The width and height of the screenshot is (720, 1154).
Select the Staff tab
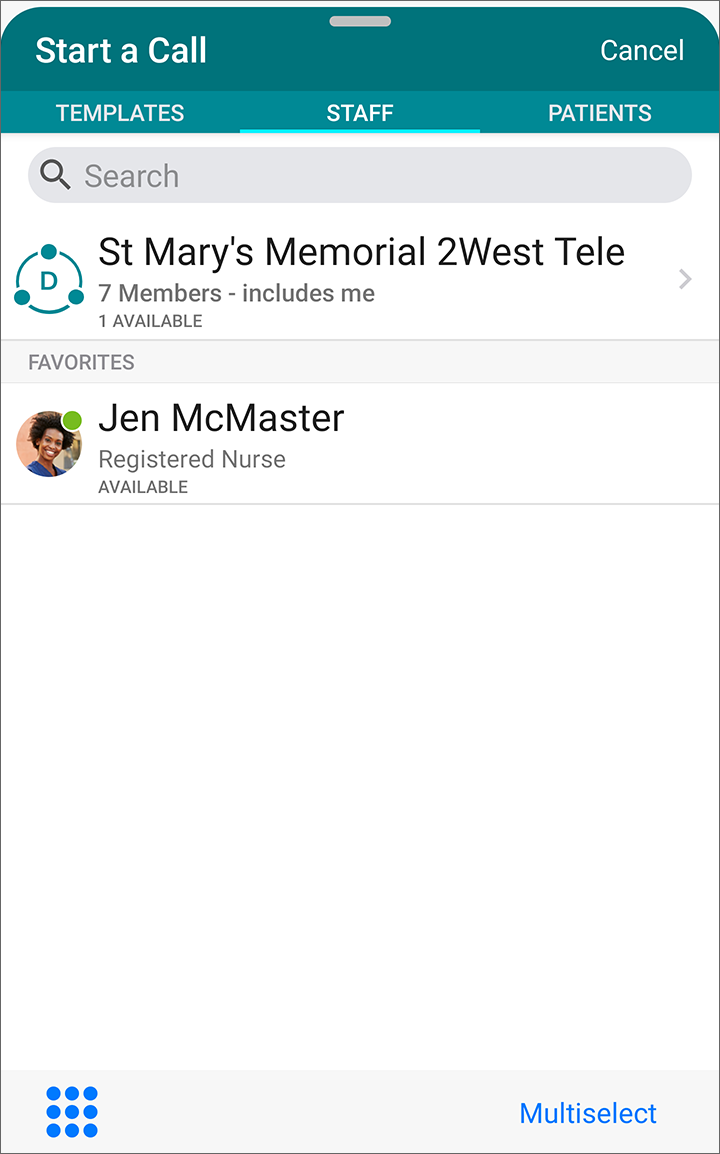(360, 113)
